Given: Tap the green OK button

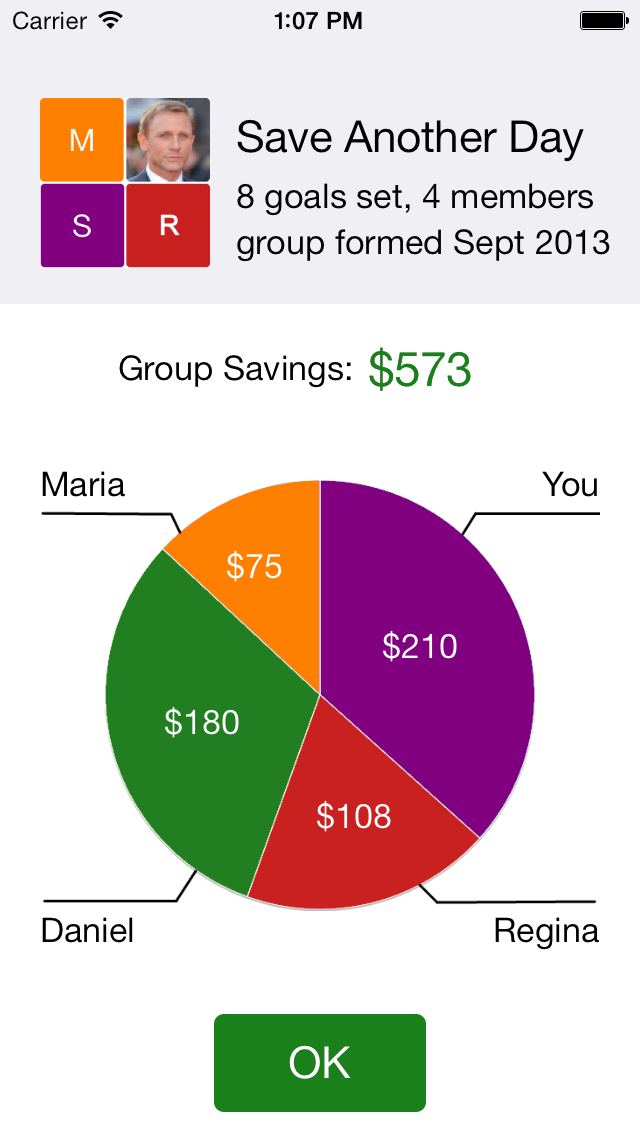Looking at the screenshot, I should tap(320, 1062).
